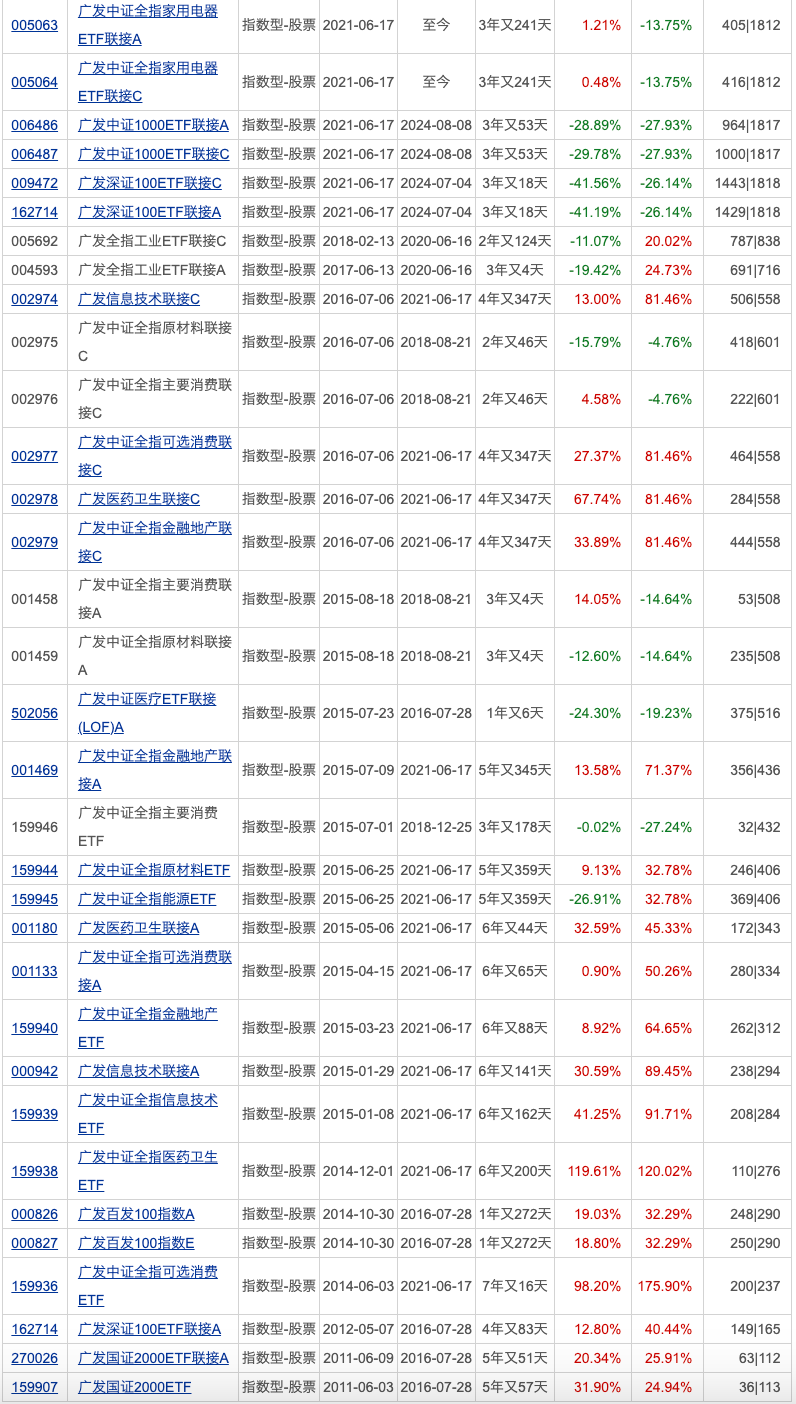Open fund code link 159938
The width and height of the screenshot is (796, 1404).
point(34,1171)
